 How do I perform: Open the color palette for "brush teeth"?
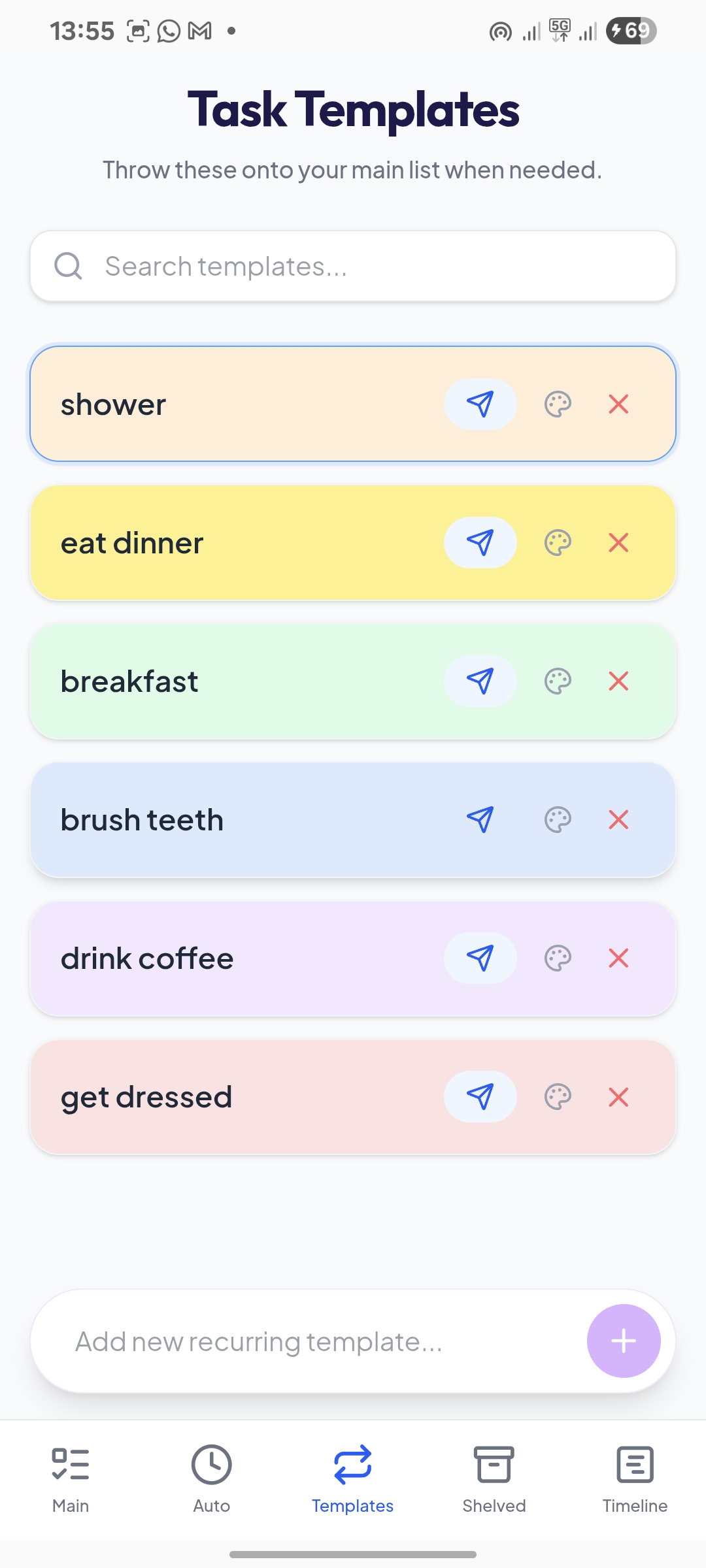[558, 820]
